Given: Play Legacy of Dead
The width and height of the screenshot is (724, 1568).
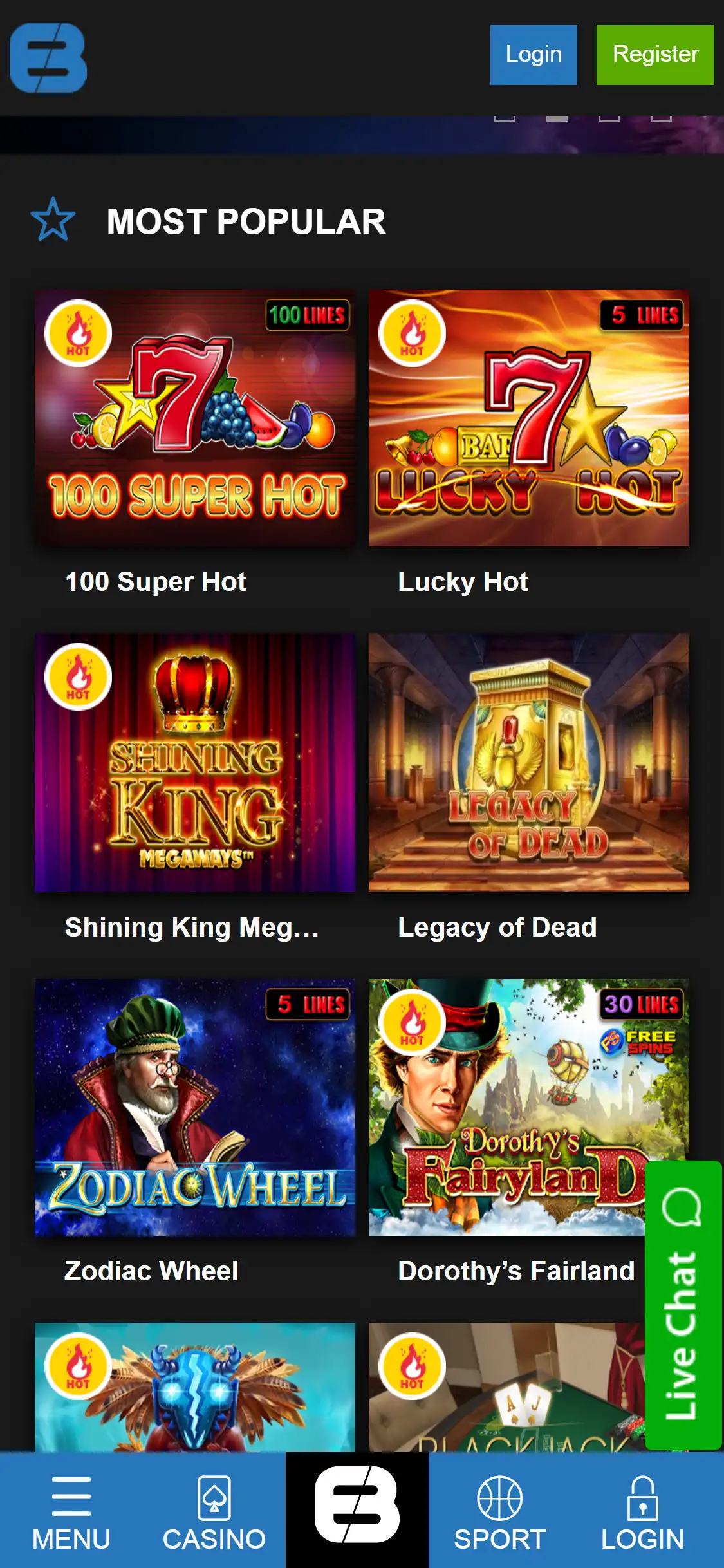Looking at the screenshot, I should pyautogui.click(x=528, y=762).
